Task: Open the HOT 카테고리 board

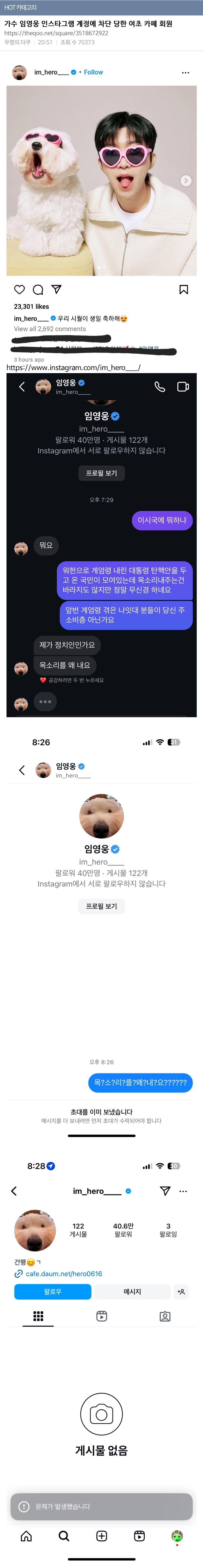Action: (x=21, y=7)
